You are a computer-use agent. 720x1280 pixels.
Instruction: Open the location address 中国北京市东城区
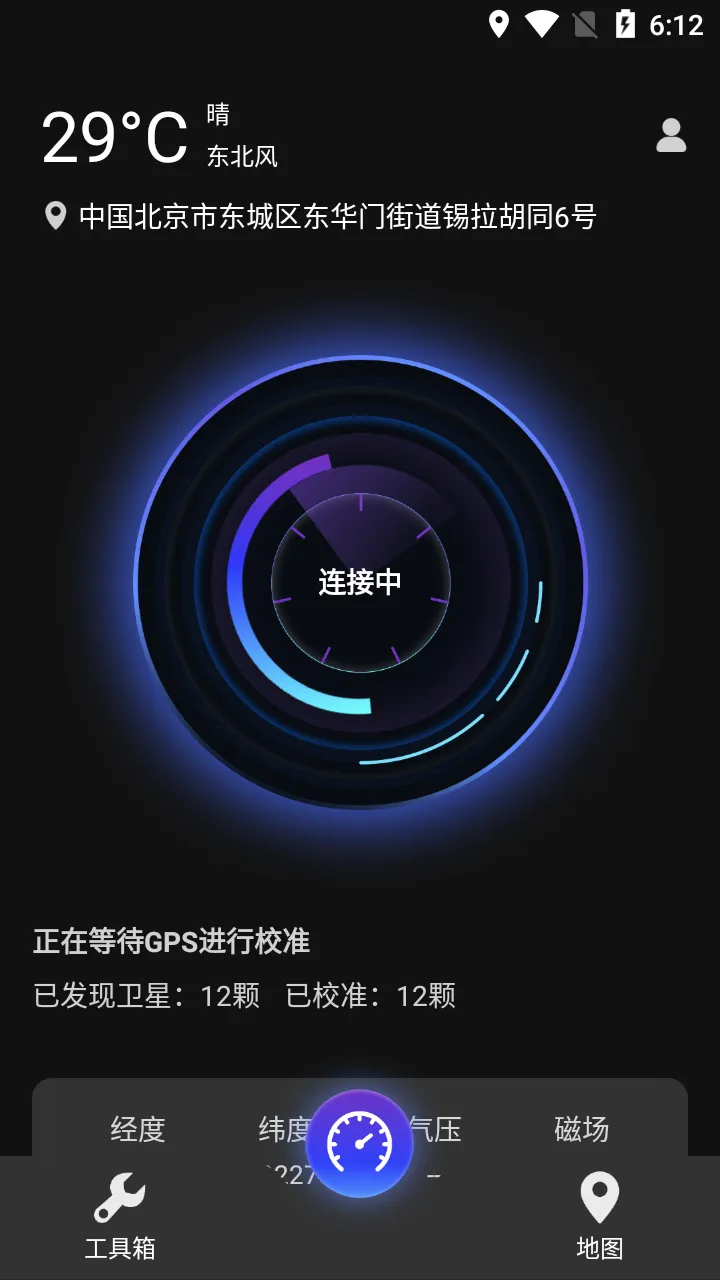pos(336,216)
